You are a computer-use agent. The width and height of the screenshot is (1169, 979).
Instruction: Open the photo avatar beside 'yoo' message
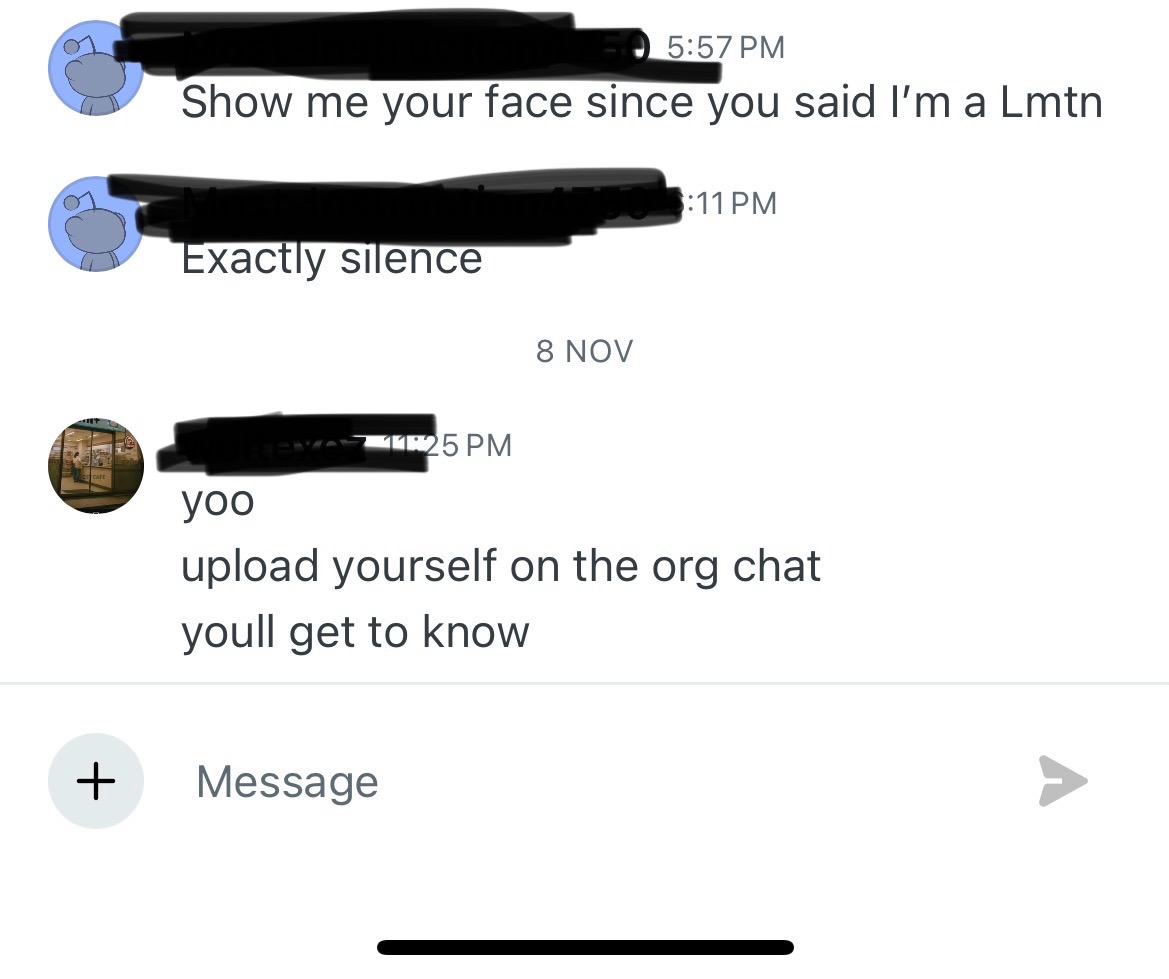point(96,466)
